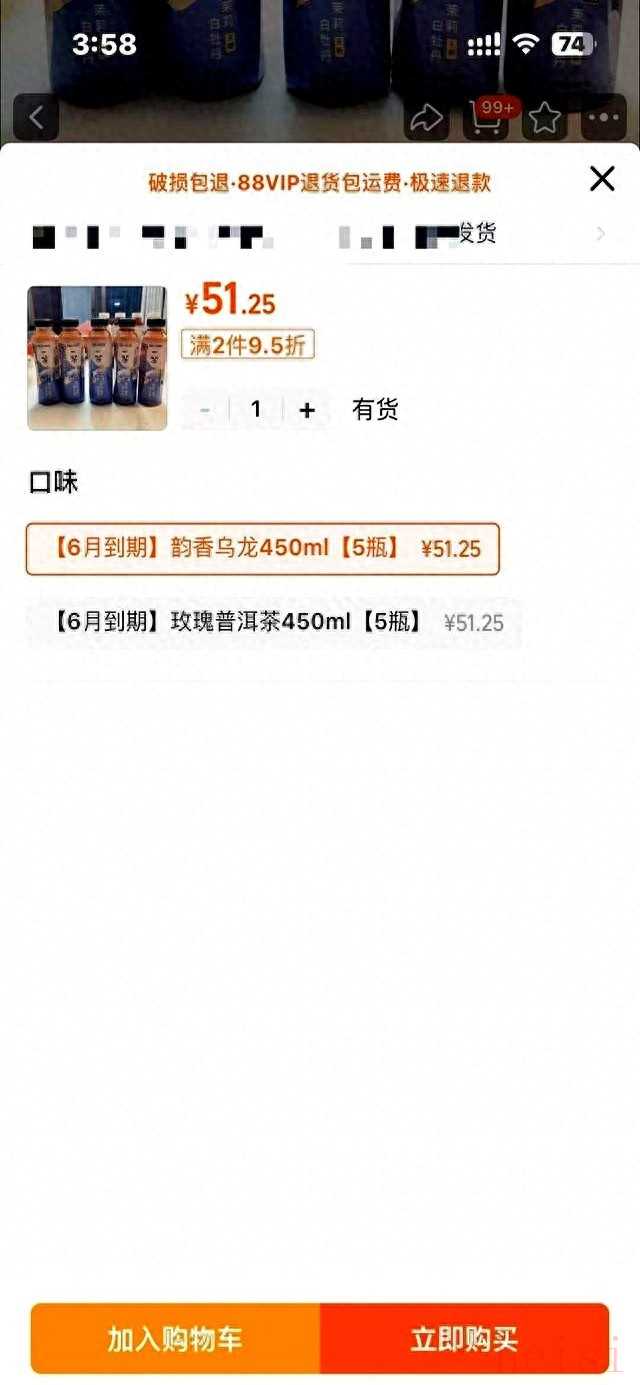Close the product options sheet

(602, 179)
